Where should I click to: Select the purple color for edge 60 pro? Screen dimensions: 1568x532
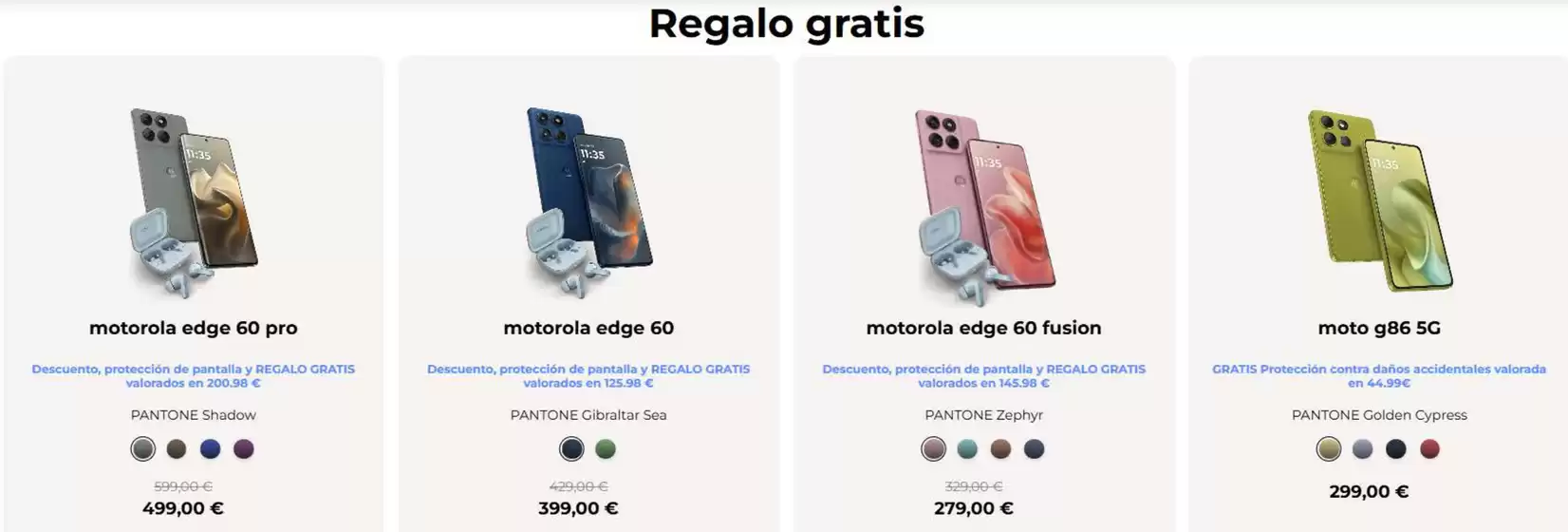[x=244, y=449]
